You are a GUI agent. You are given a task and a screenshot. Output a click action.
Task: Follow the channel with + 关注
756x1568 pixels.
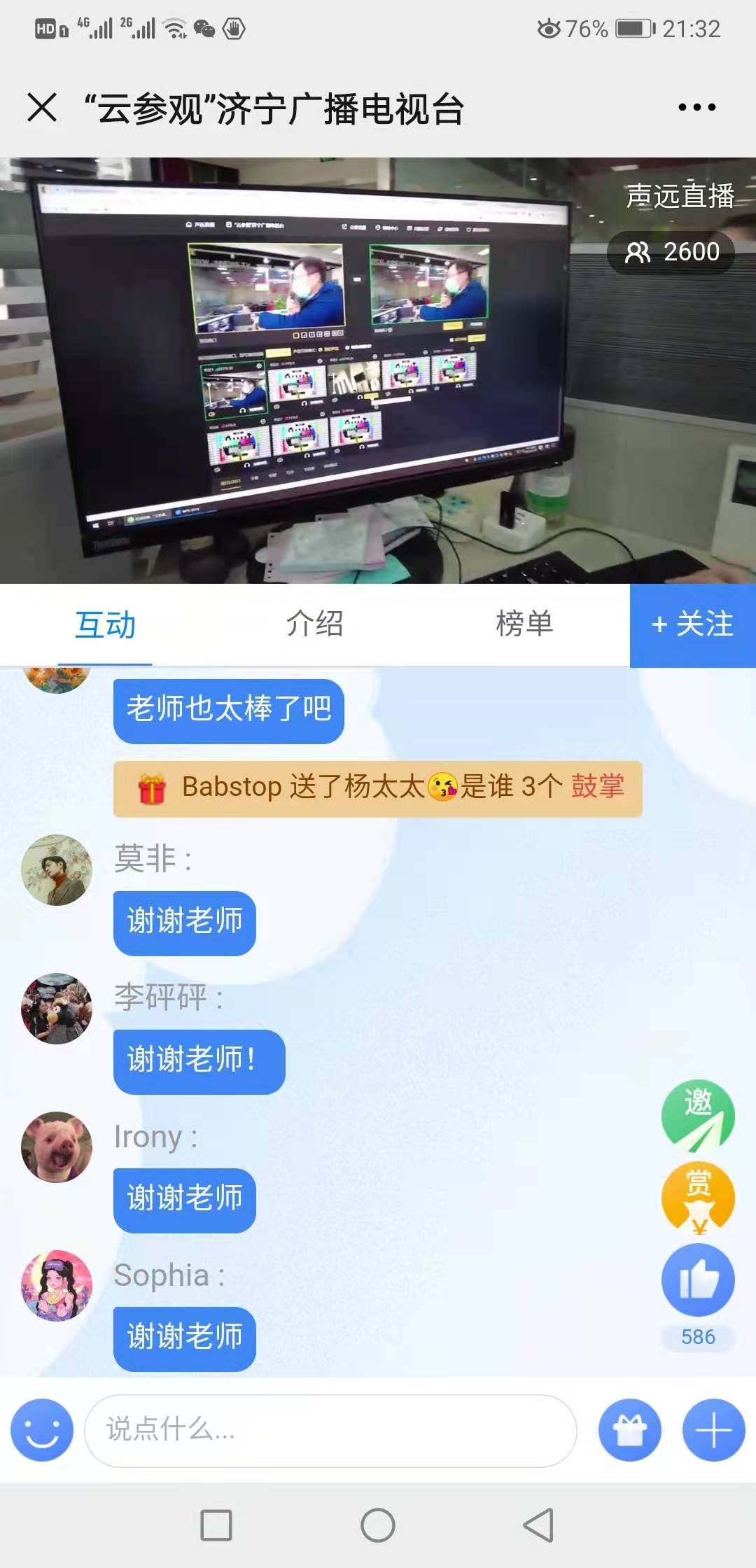(692, 624)
